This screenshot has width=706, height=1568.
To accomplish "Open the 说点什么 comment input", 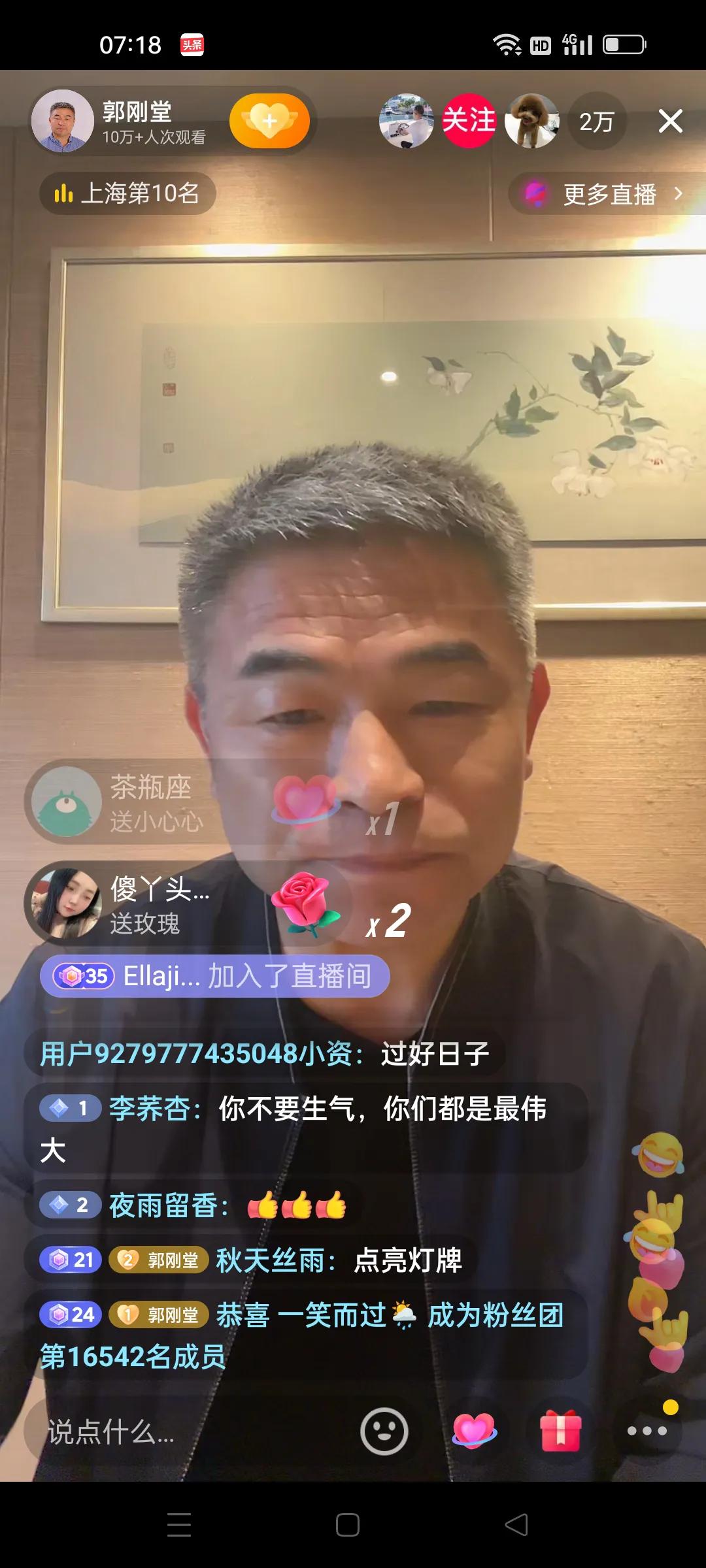I will tap(183, 1432).
